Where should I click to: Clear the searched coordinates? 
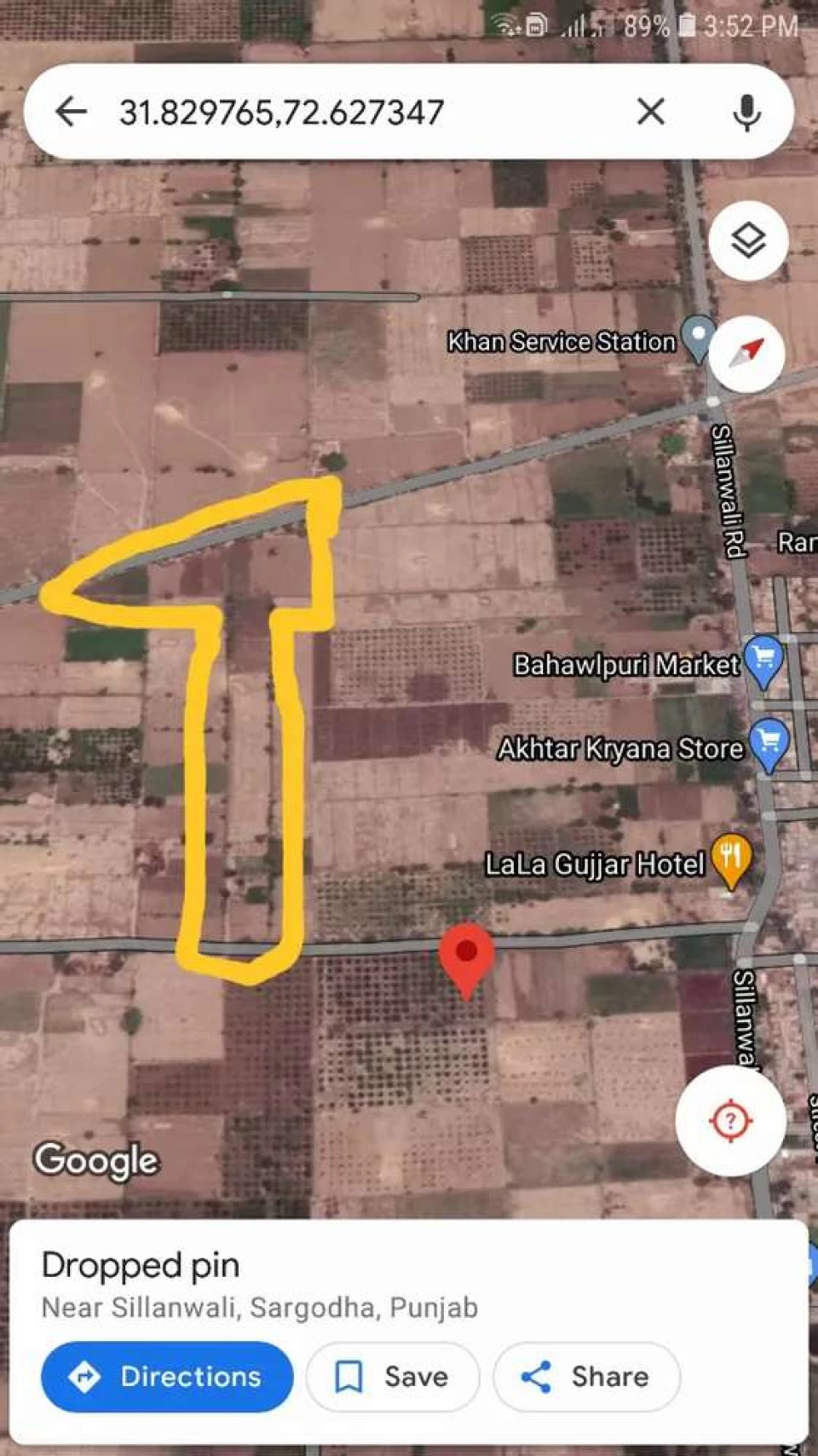click(651, 112)
